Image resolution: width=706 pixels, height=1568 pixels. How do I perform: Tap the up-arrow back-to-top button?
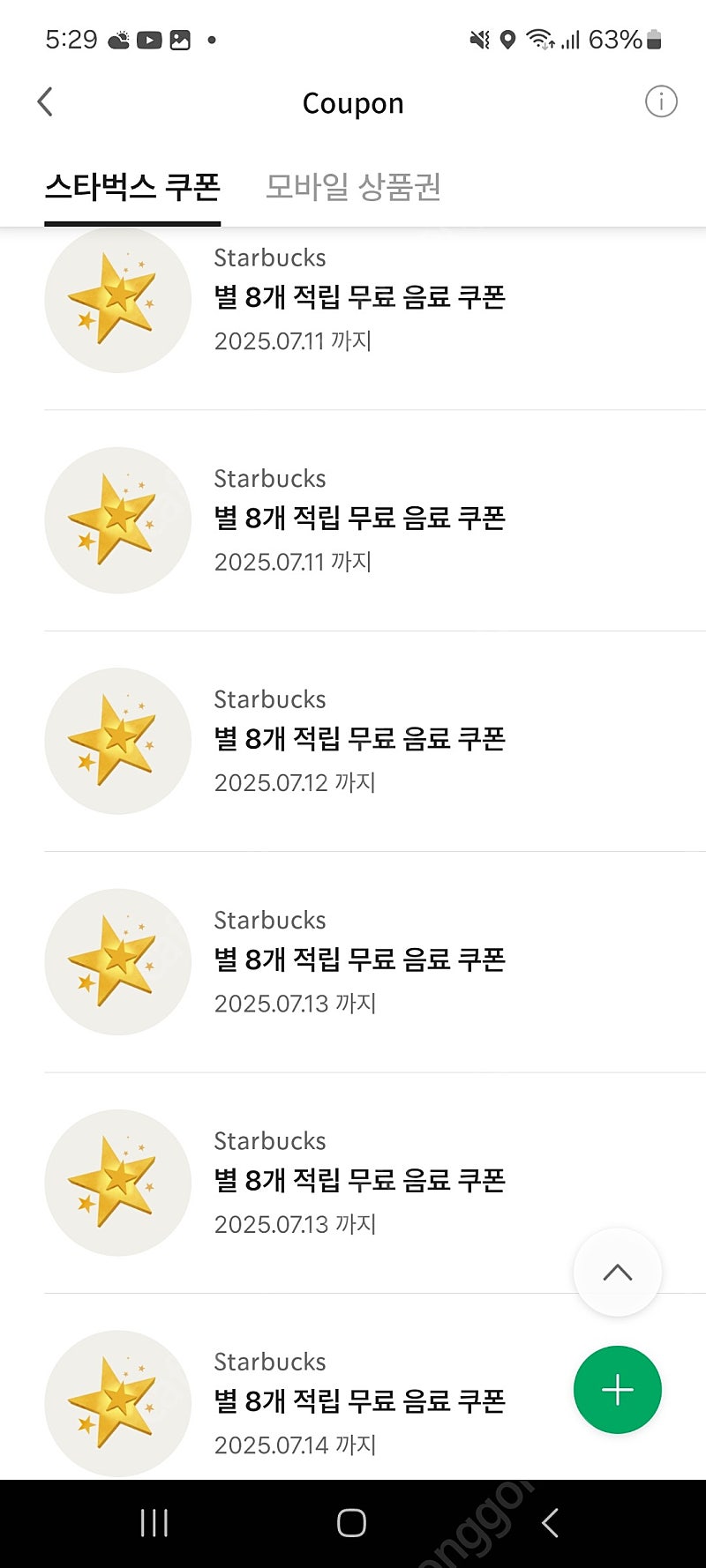pos(618,1272)
